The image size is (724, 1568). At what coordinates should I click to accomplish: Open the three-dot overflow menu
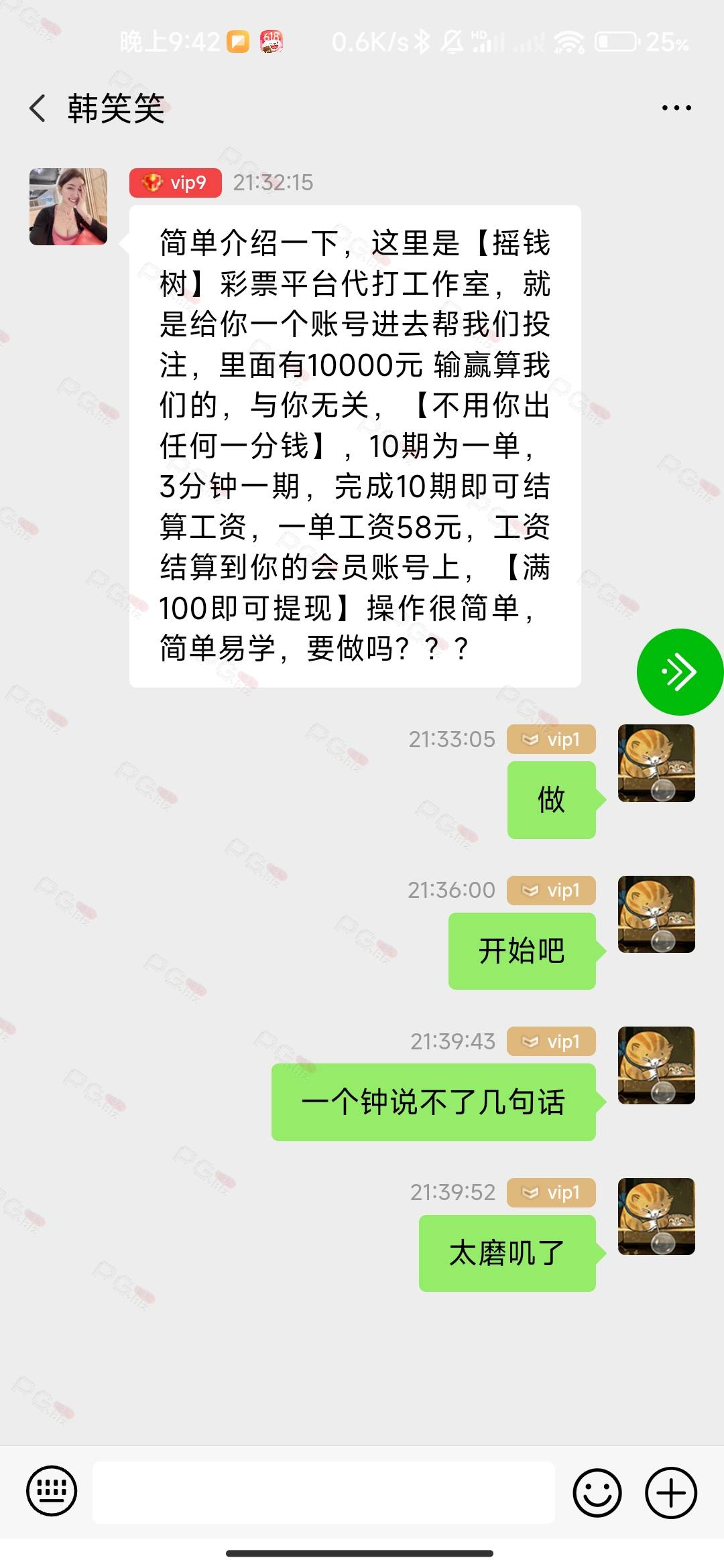click(x=676, y=108)
